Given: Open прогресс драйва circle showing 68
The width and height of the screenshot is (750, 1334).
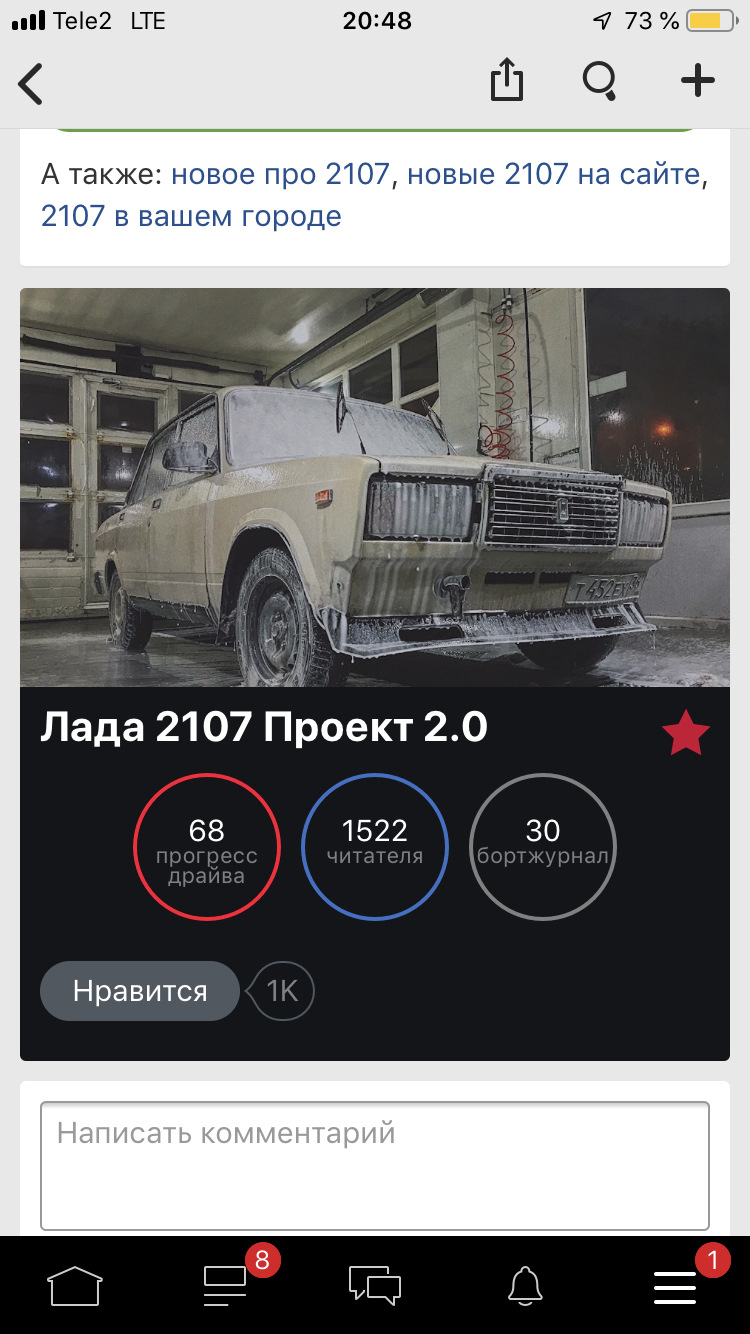Looking at the screenshot, I should click(x=207, y=846).
